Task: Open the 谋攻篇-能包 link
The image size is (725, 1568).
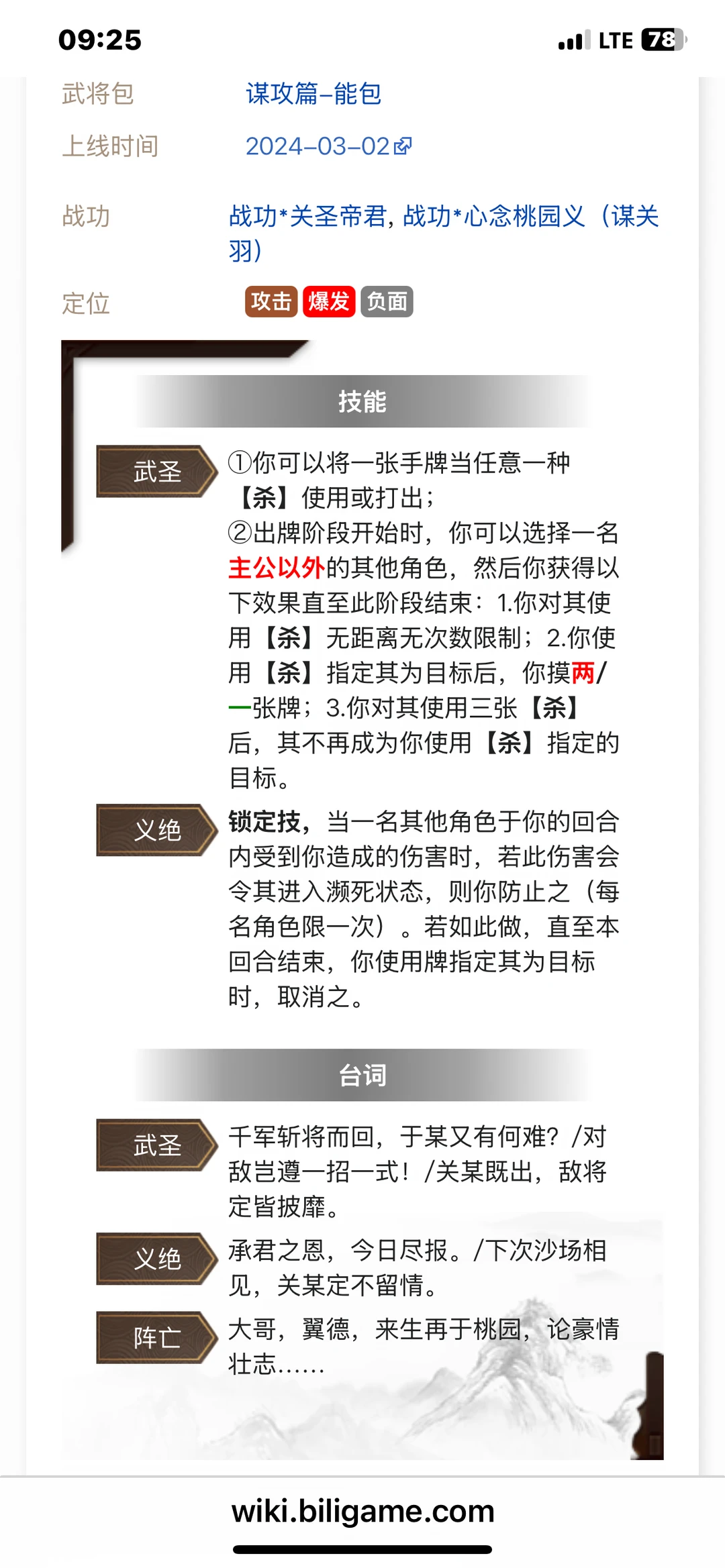Action: tap(313, 93)
